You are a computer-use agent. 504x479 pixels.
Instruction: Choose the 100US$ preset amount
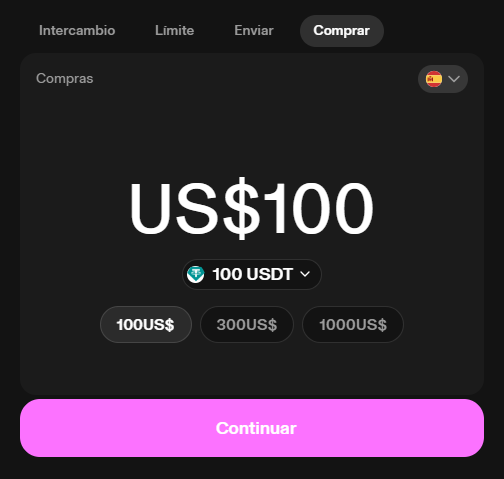coord(146,325)
